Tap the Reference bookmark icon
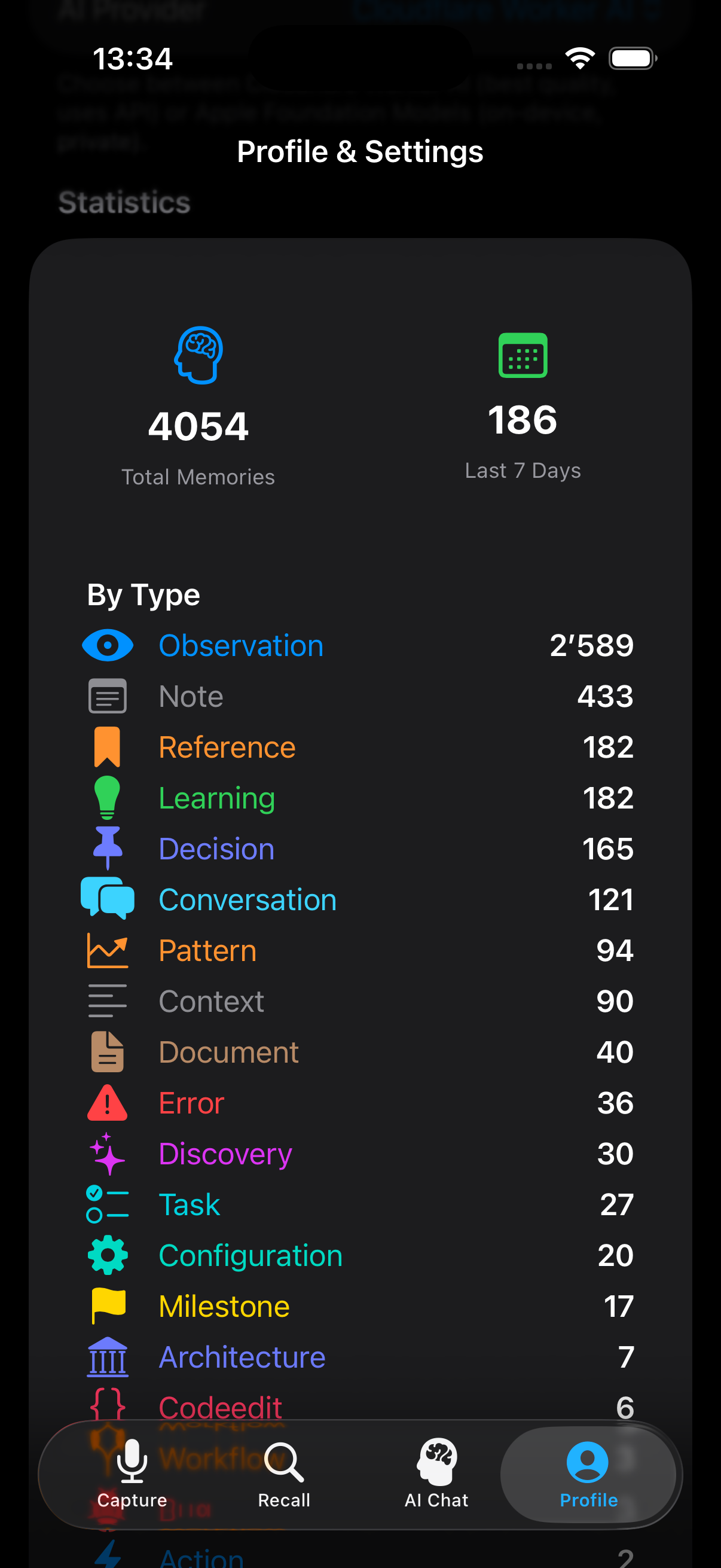Screen dimensions: 721x1568 click(107, 747)
